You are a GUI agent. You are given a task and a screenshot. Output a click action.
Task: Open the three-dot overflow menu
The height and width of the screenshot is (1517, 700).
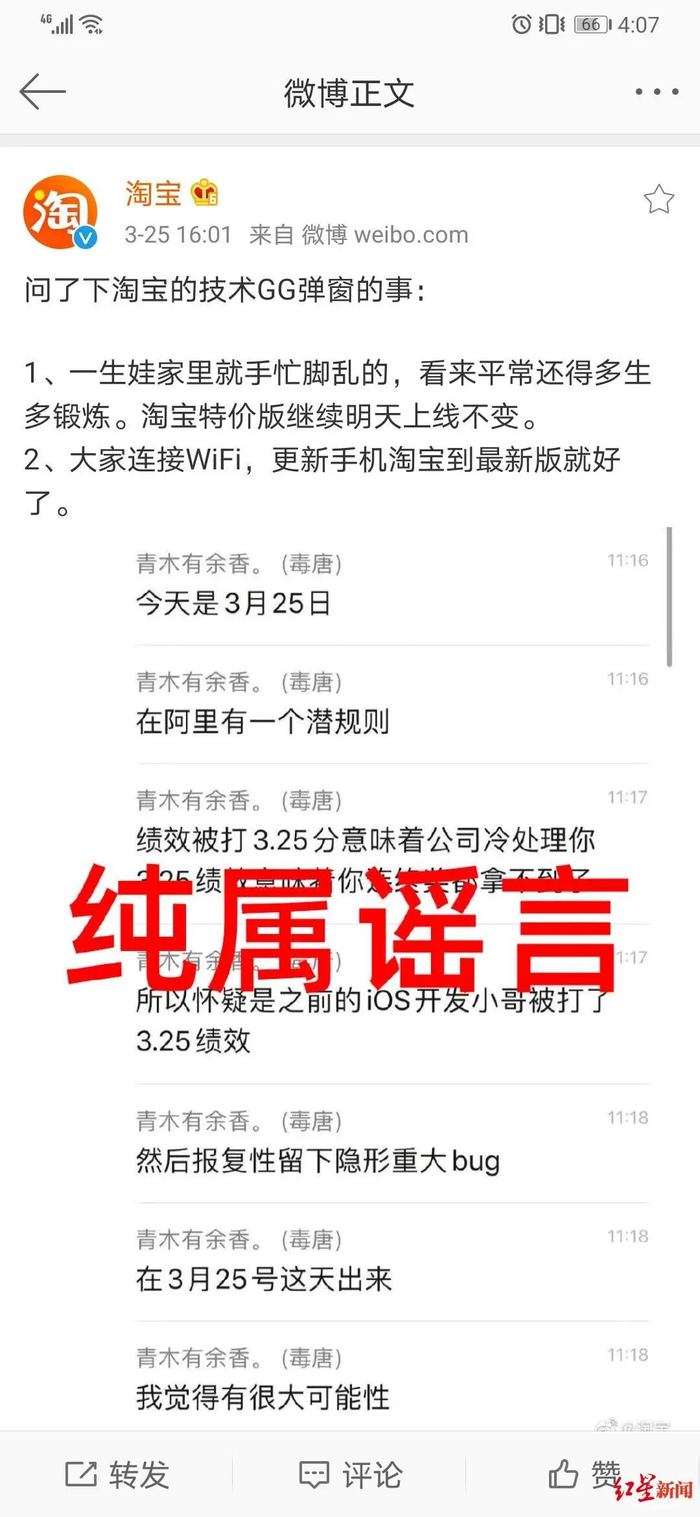point(656,92)
